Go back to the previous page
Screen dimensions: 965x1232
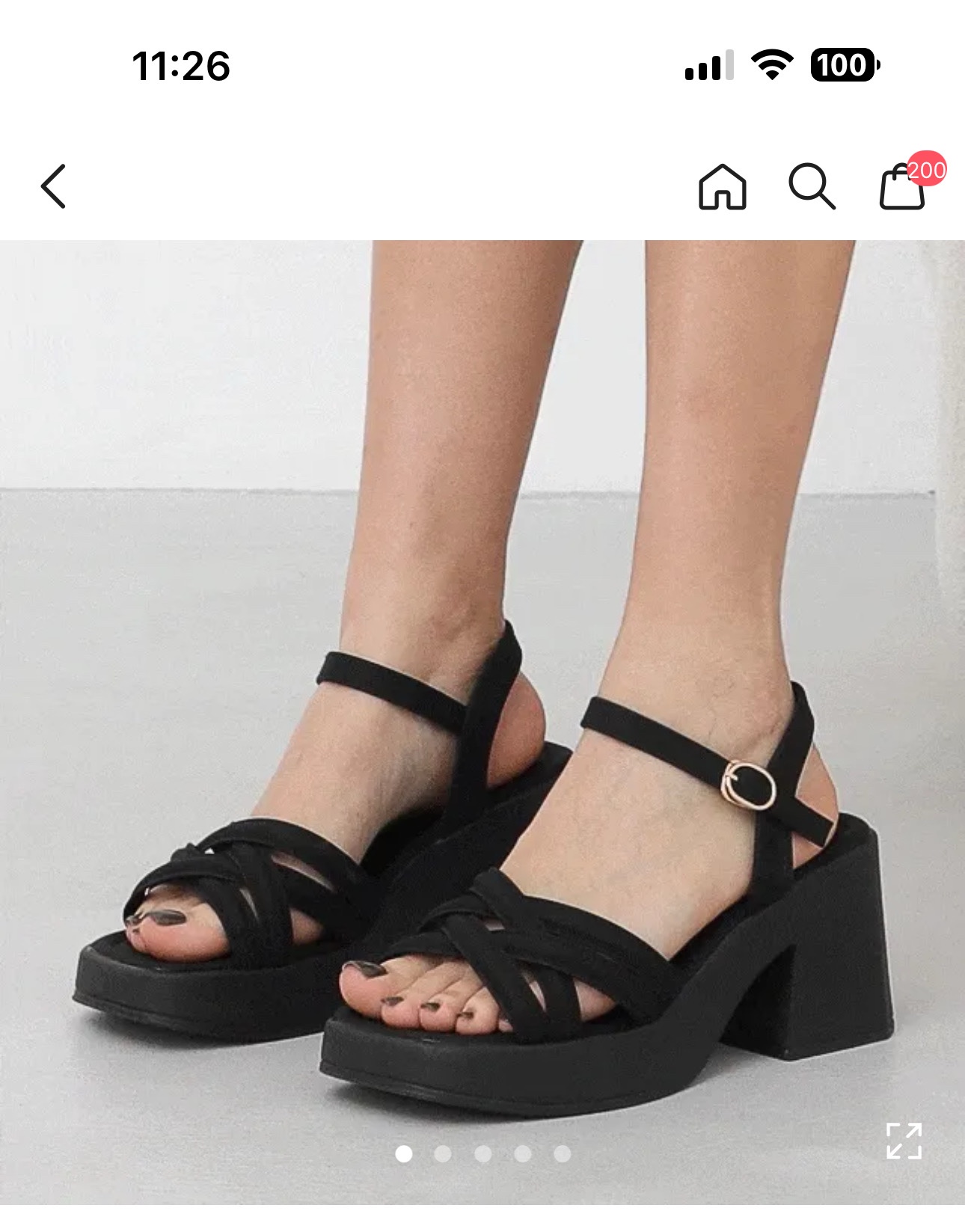53,186
